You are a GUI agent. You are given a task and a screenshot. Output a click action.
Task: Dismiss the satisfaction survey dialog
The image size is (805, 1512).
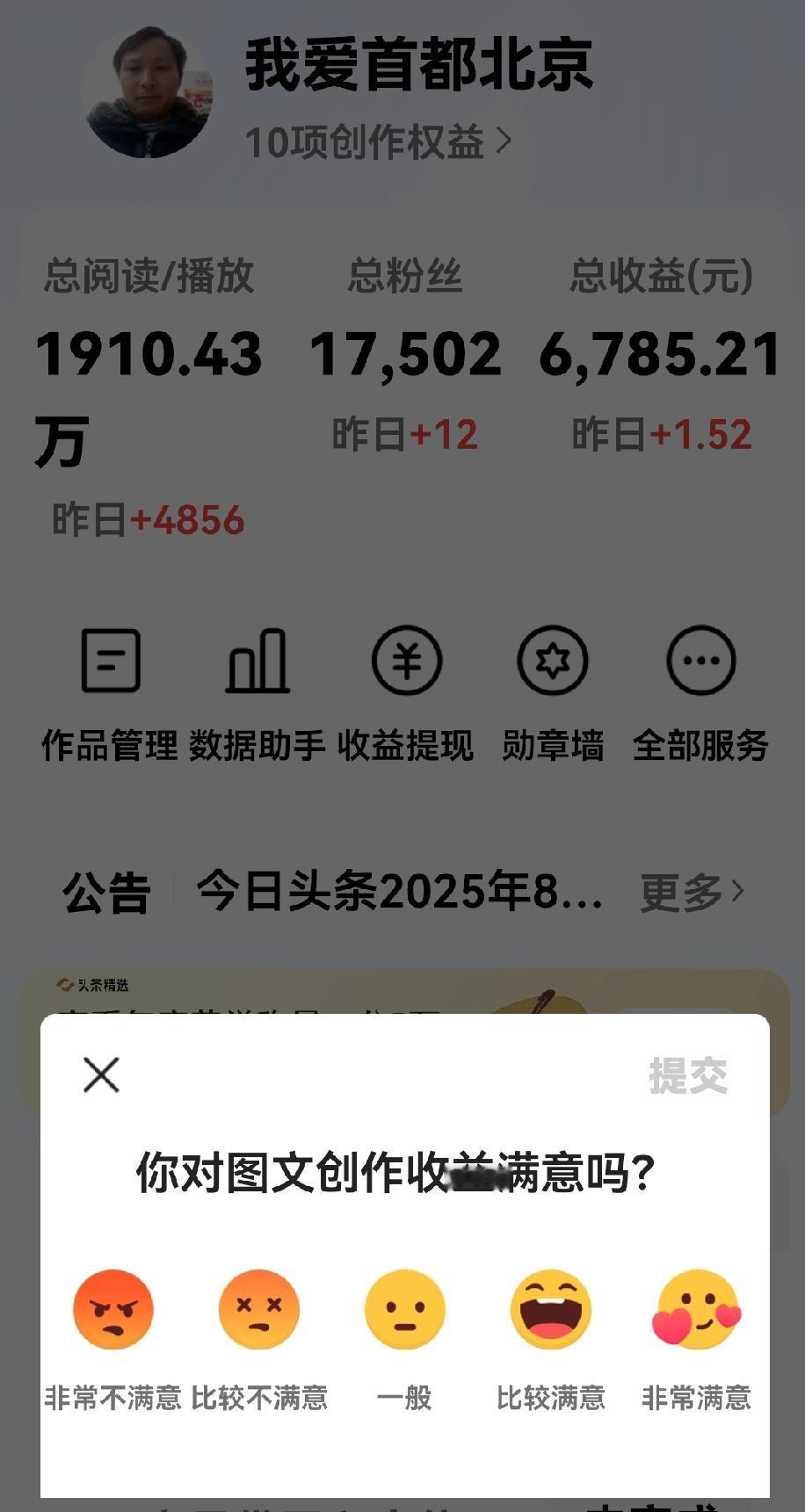(99, 1074)
